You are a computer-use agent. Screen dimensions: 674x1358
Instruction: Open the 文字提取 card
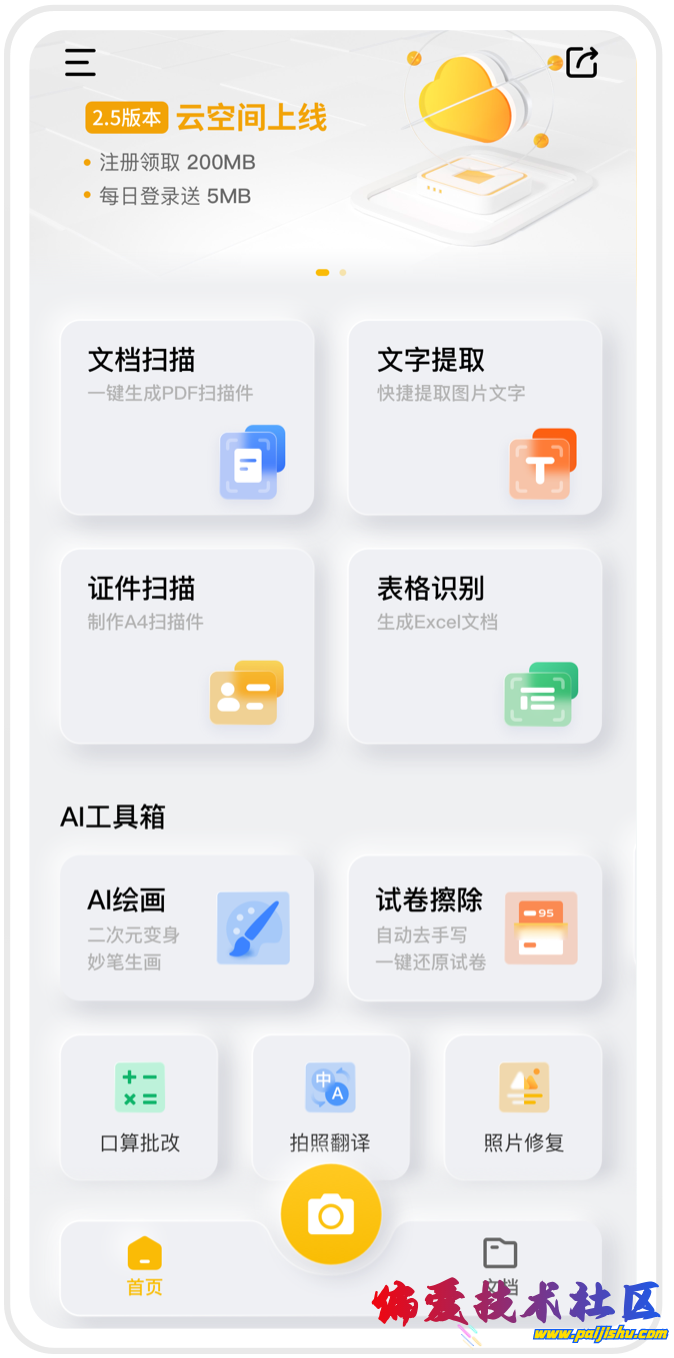[x=475, y=417]
